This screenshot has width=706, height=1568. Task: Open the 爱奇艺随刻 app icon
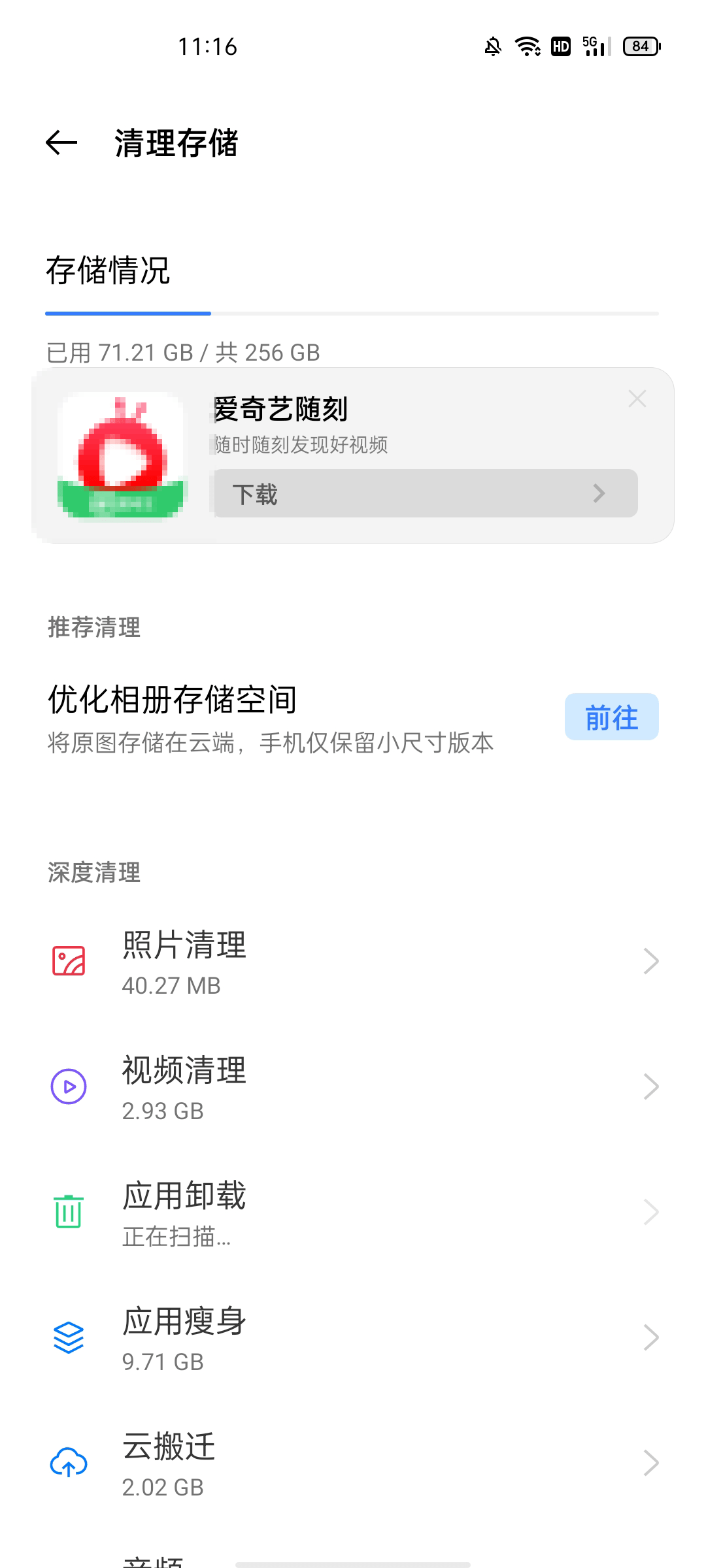[123, 456]
